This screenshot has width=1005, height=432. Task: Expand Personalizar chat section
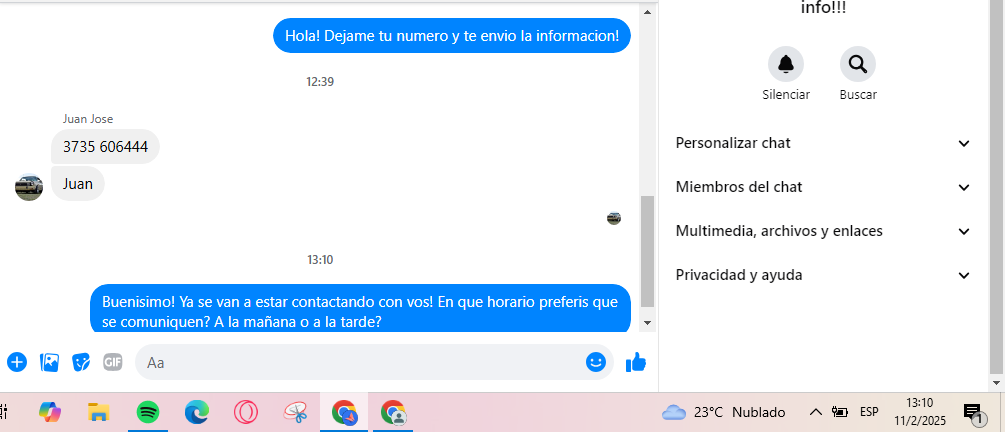[823, 143]
